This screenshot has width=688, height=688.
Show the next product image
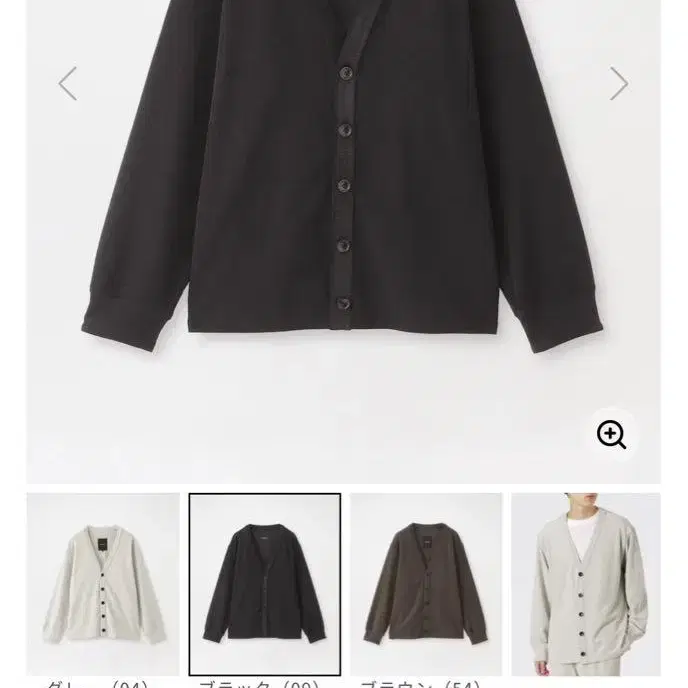[x=619, y=84]
